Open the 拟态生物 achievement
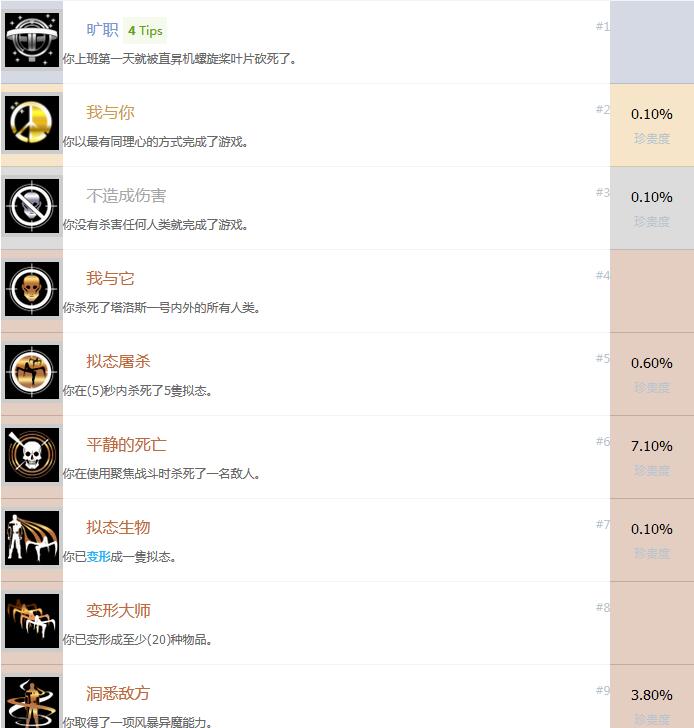The width and height of the screenshot is (694, 728). 118,528
